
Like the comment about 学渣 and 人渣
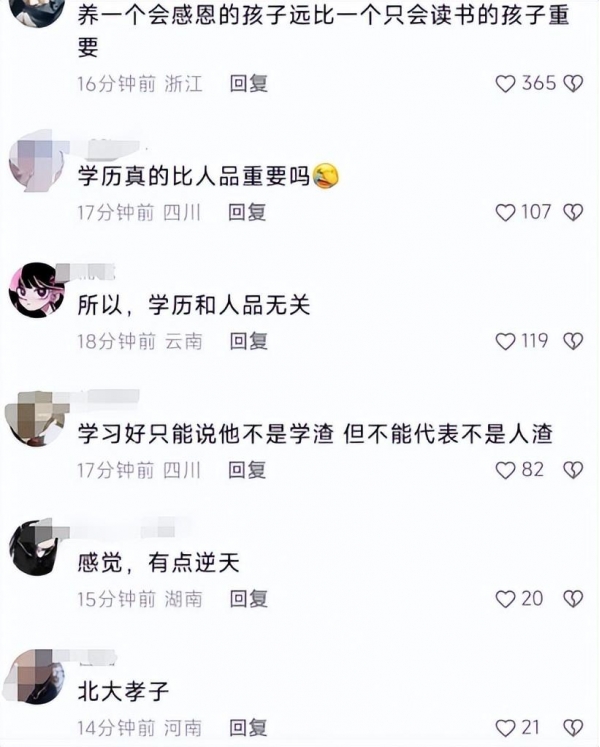(x=506, y=469)
